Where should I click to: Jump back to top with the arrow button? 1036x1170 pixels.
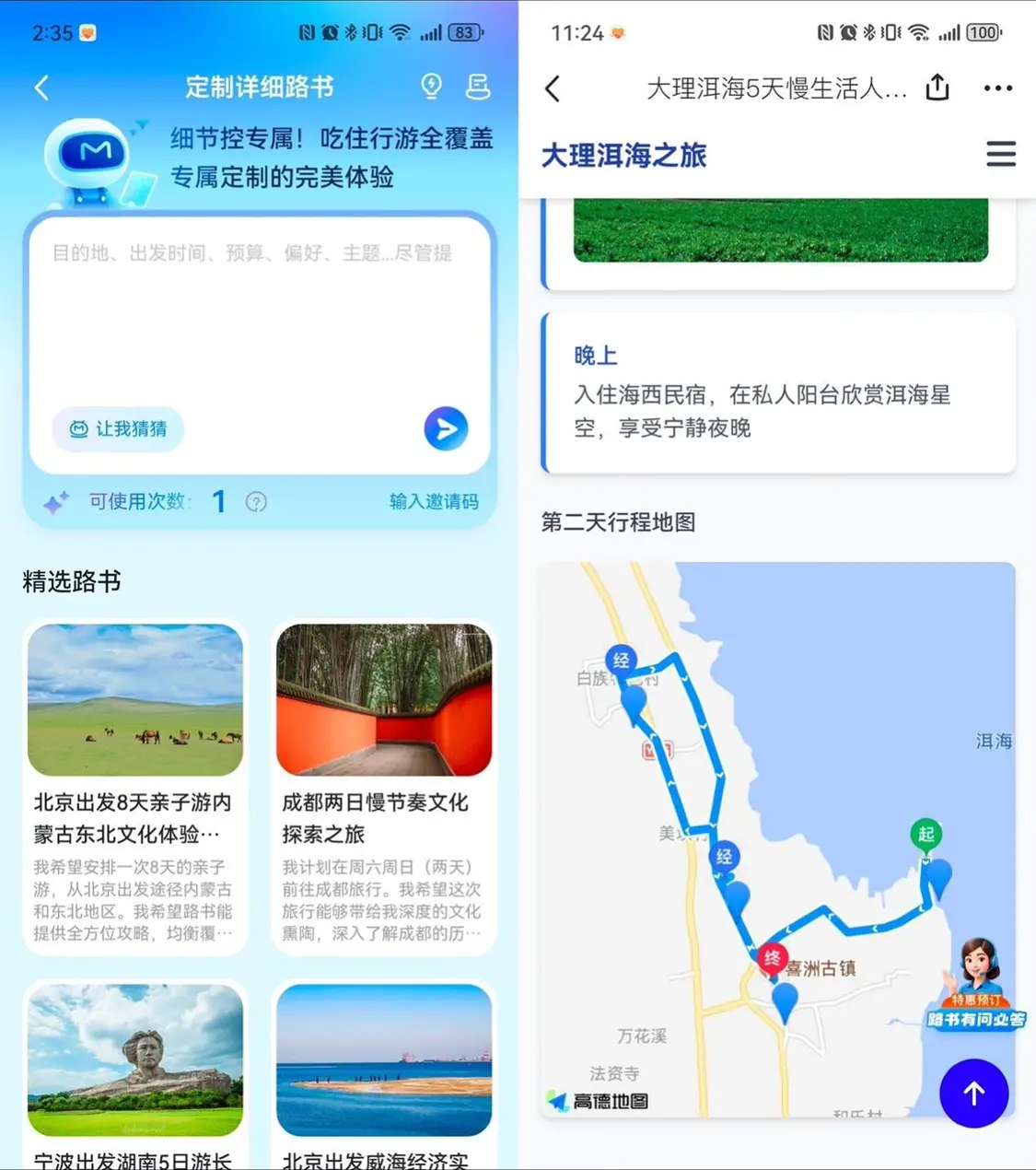click(973, 1093)
